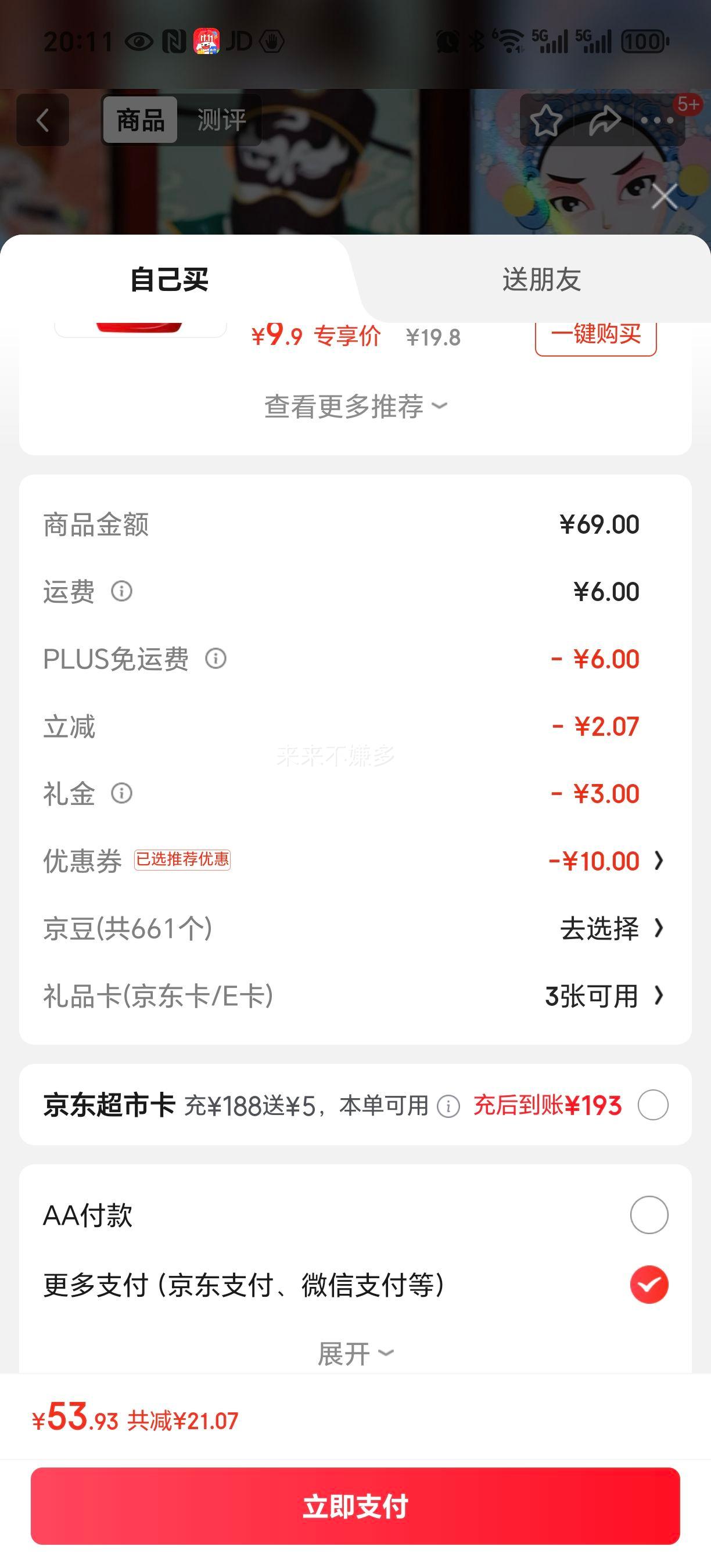Select 更多支付 (京东支付、微信支付等)

tap(649, 1285)
